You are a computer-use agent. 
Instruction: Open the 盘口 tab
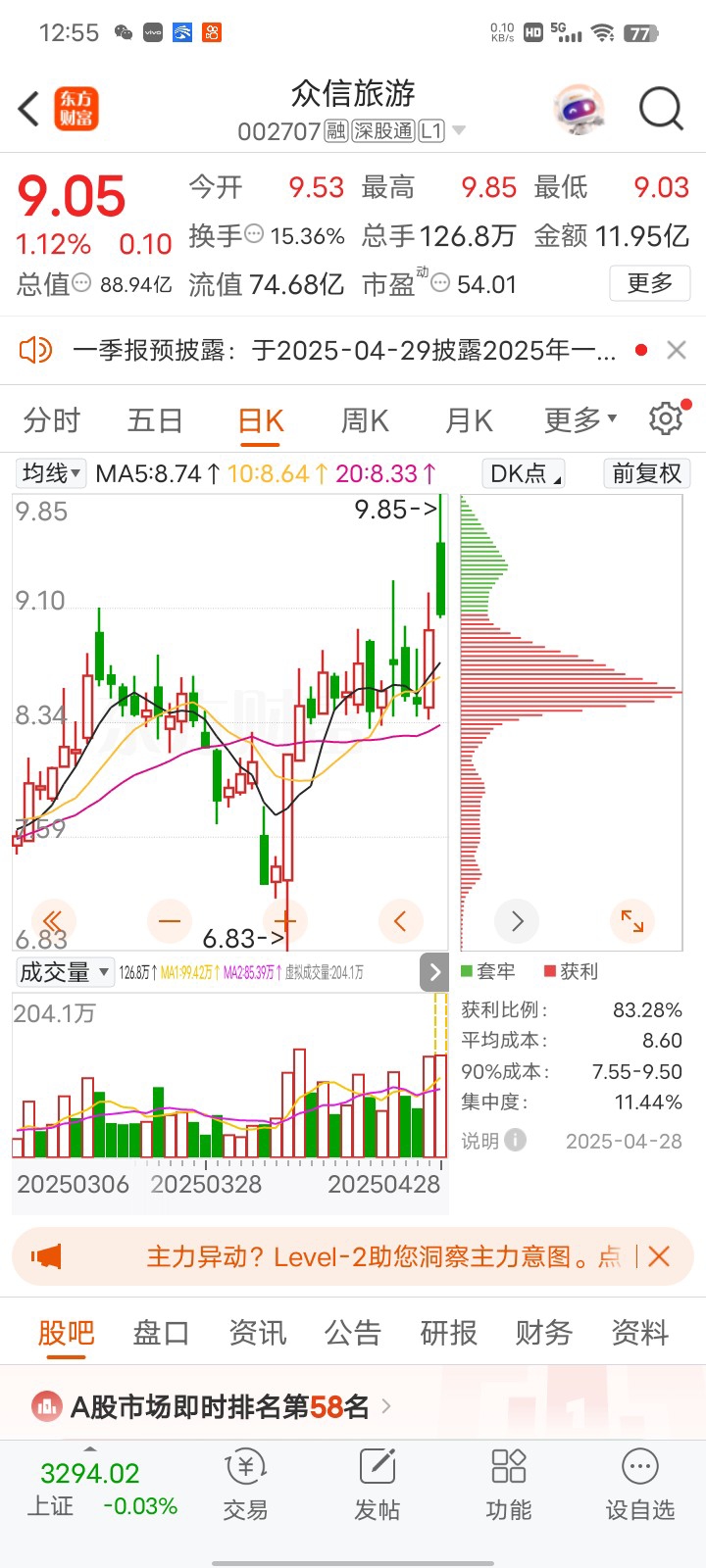161,1333
